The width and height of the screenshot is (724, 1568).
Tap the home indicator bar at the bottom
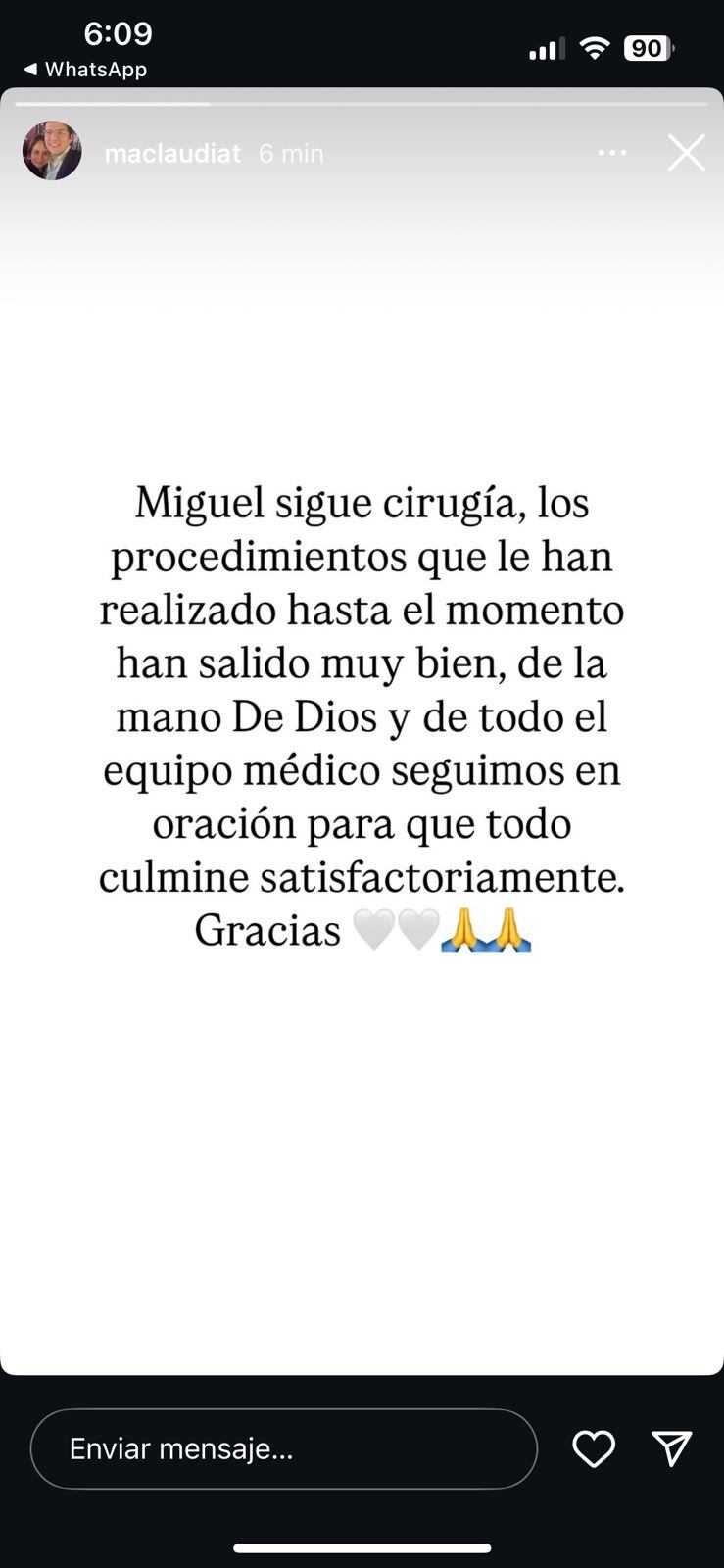tap(362, 1521)
